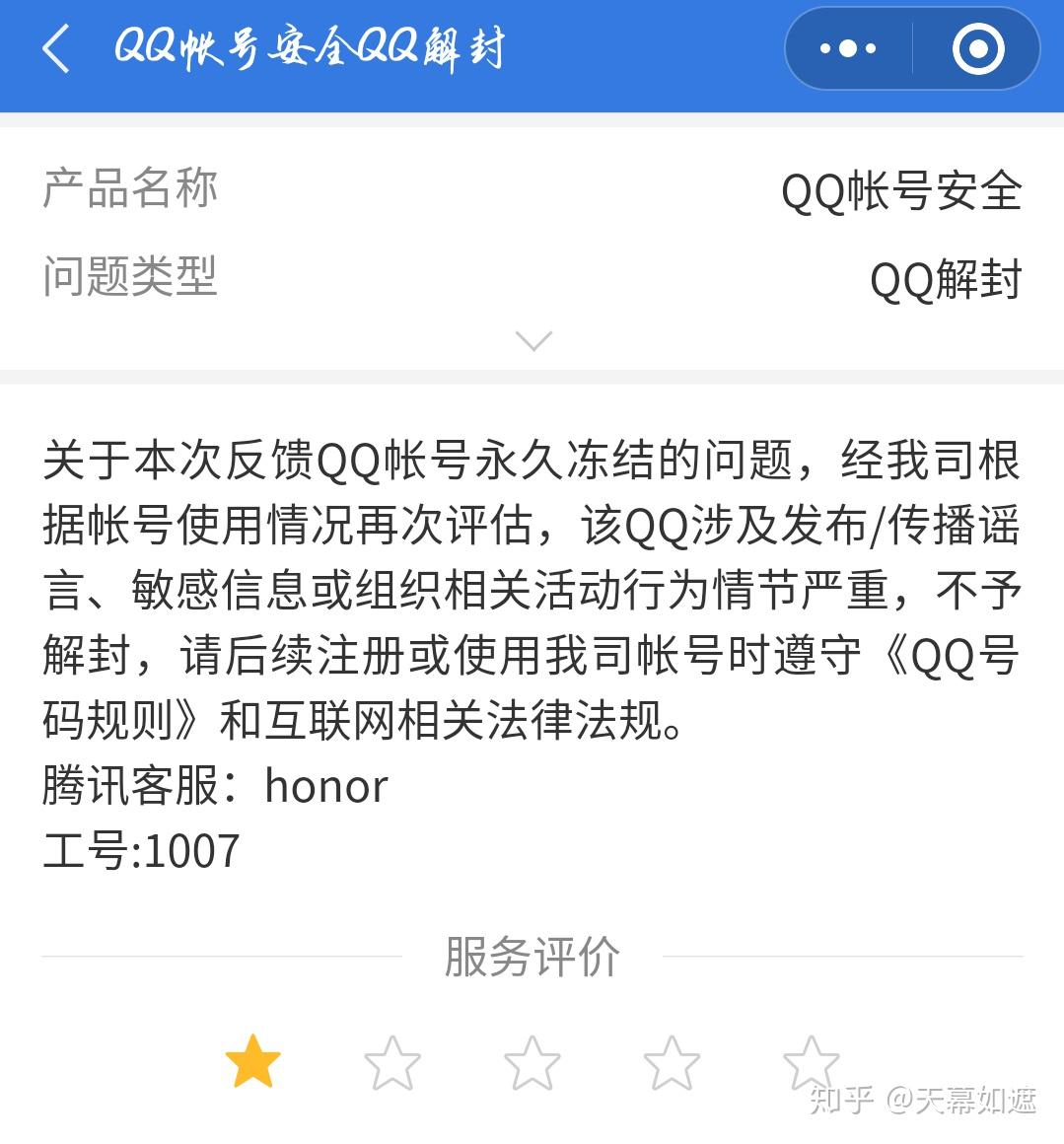Give the service five stars
Image resolution: width=1064 pixels, height=1144 pixels.
click(811, 1062)
